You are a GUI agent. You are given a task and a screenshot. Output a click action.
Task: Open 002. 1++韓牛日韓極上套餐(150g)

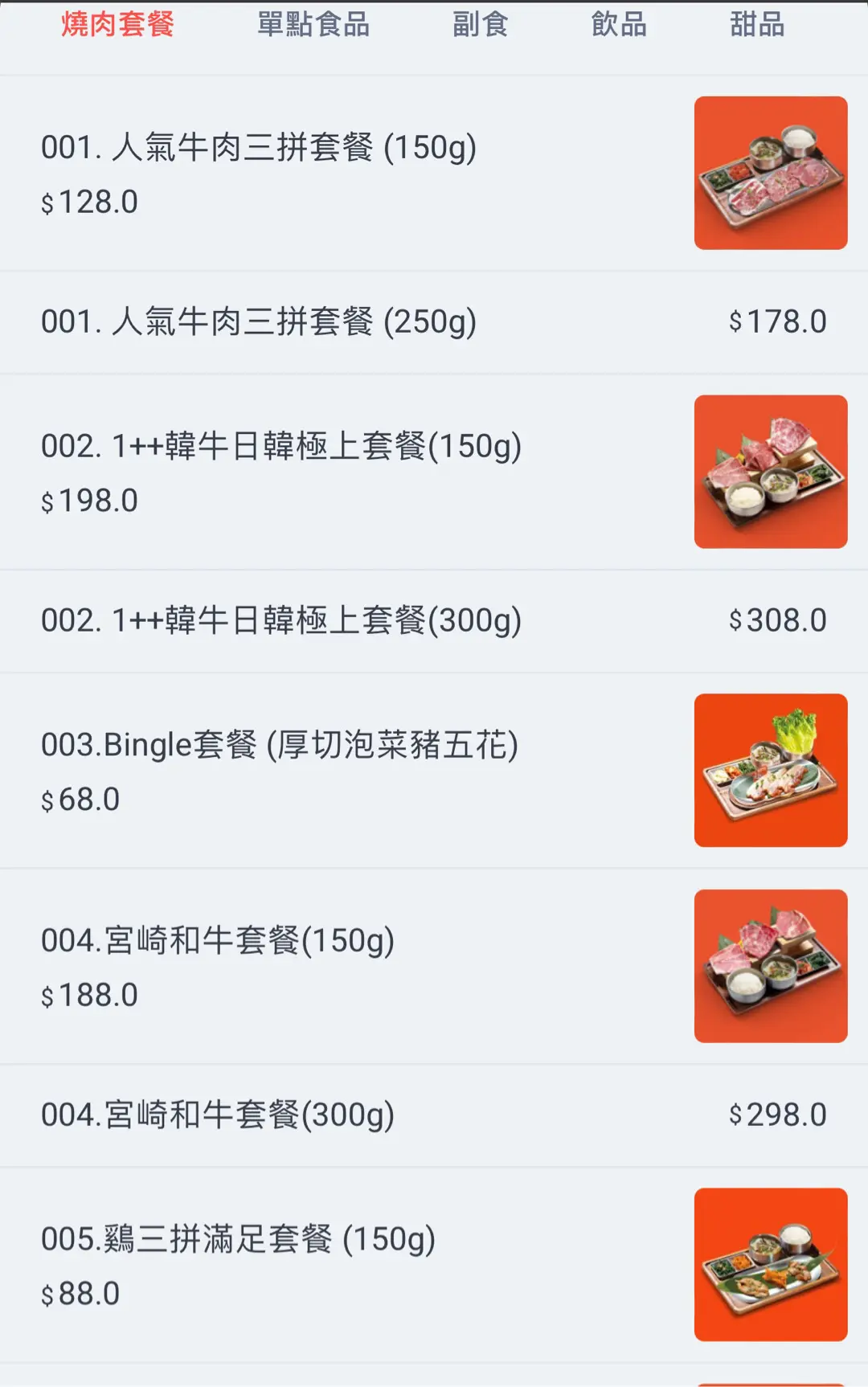coord(281,447)
